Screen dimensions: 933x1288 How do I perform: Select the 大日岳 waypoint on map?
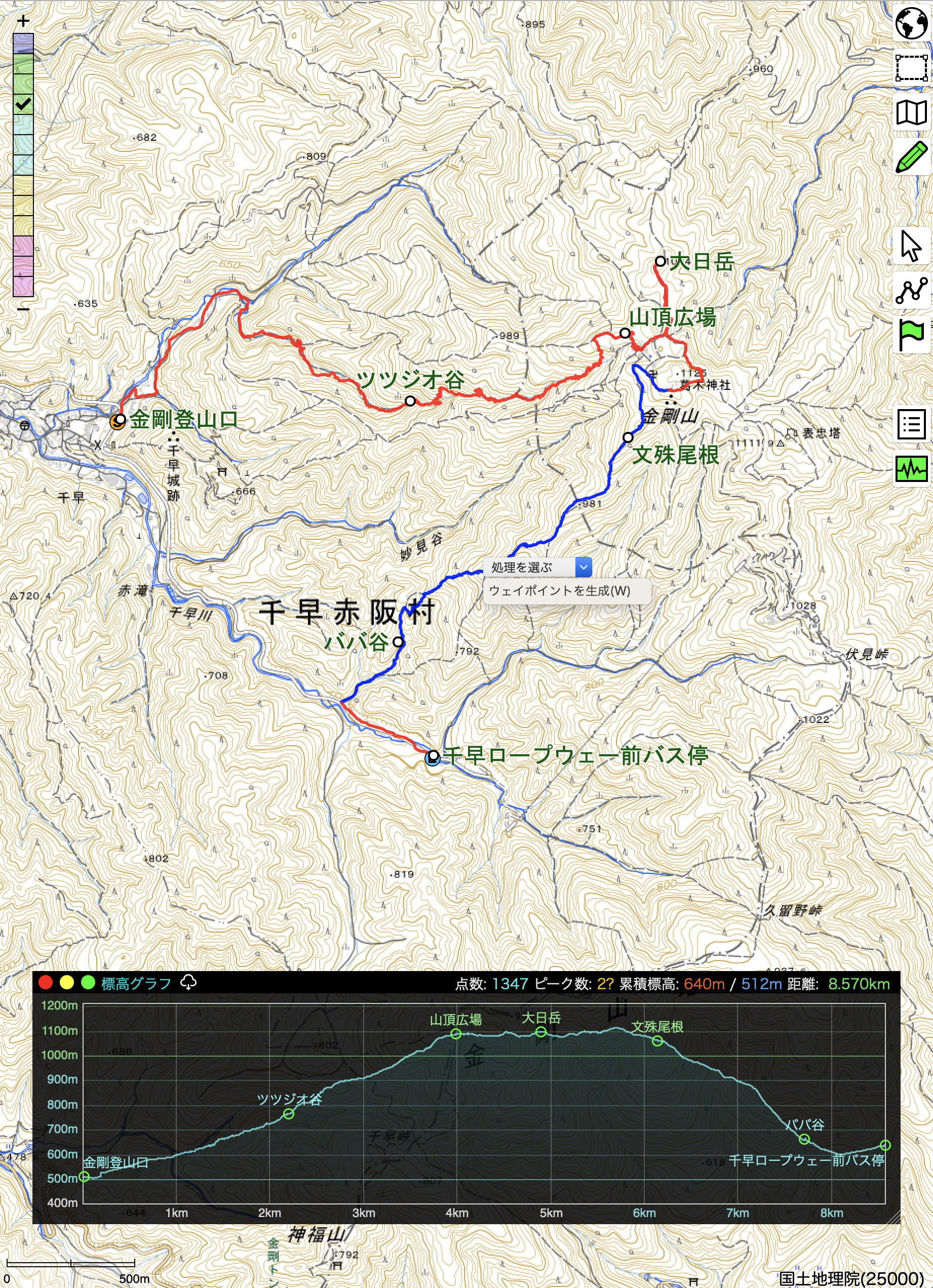[660, 261]
